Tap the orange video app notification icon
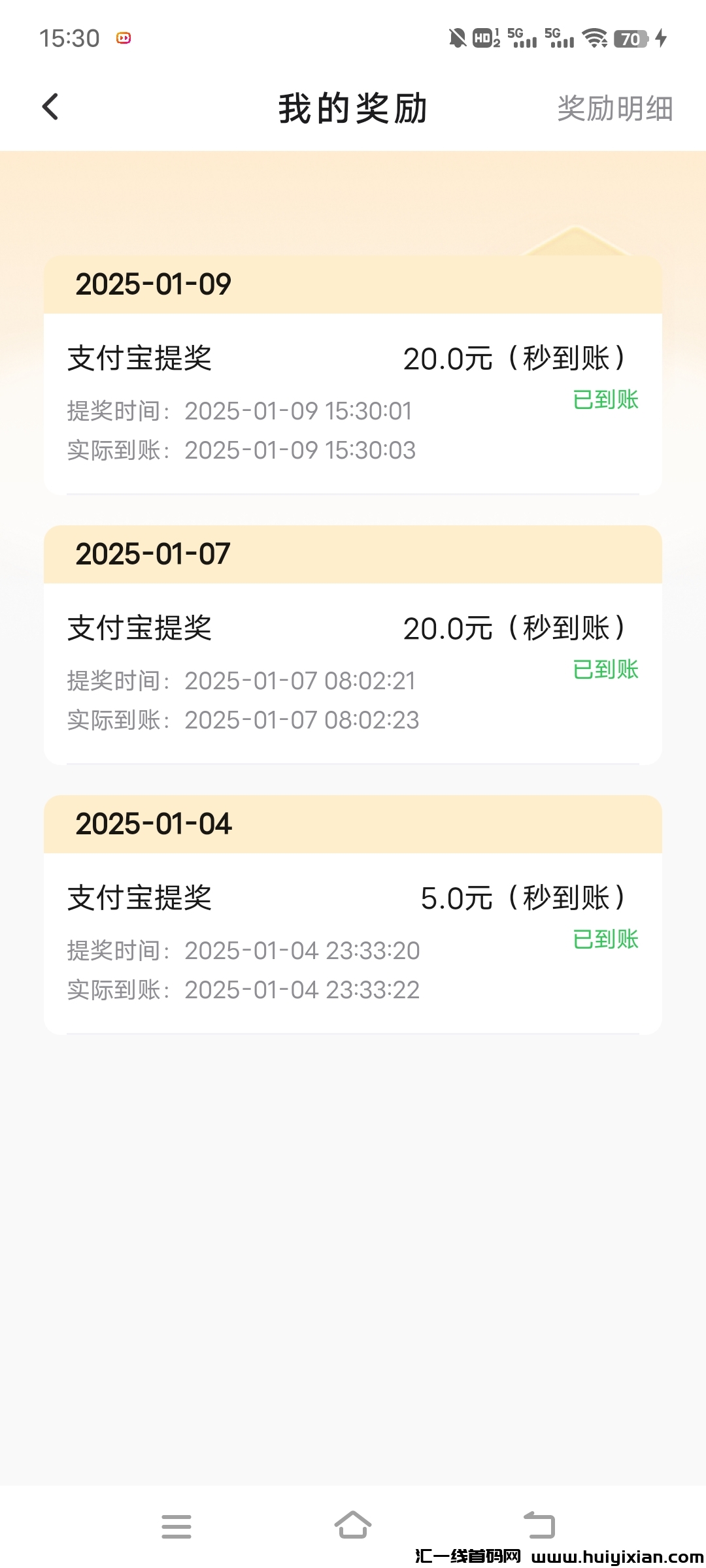 [x=123, y=37]
